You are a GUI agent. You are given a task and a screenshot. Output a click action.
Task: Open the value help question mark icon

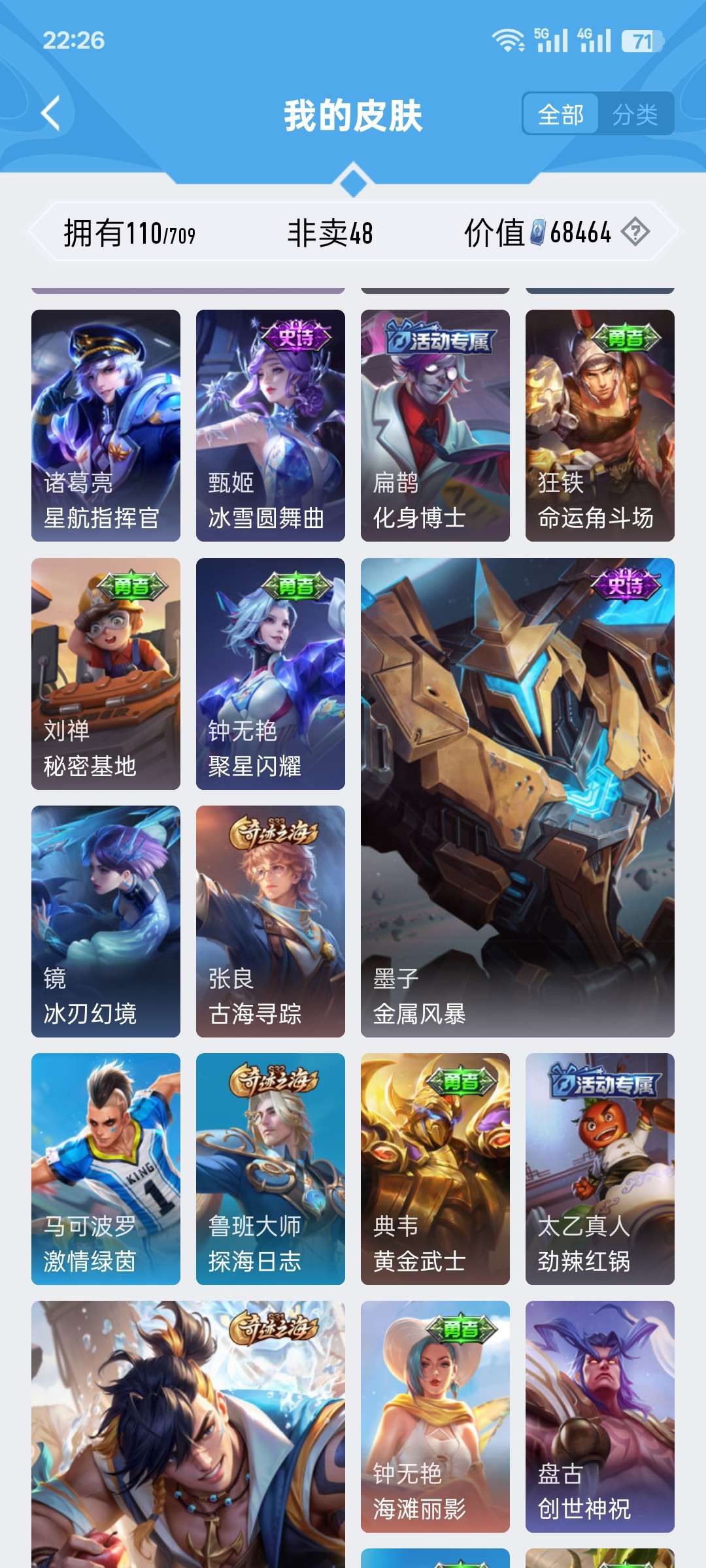tap(635, 231)
